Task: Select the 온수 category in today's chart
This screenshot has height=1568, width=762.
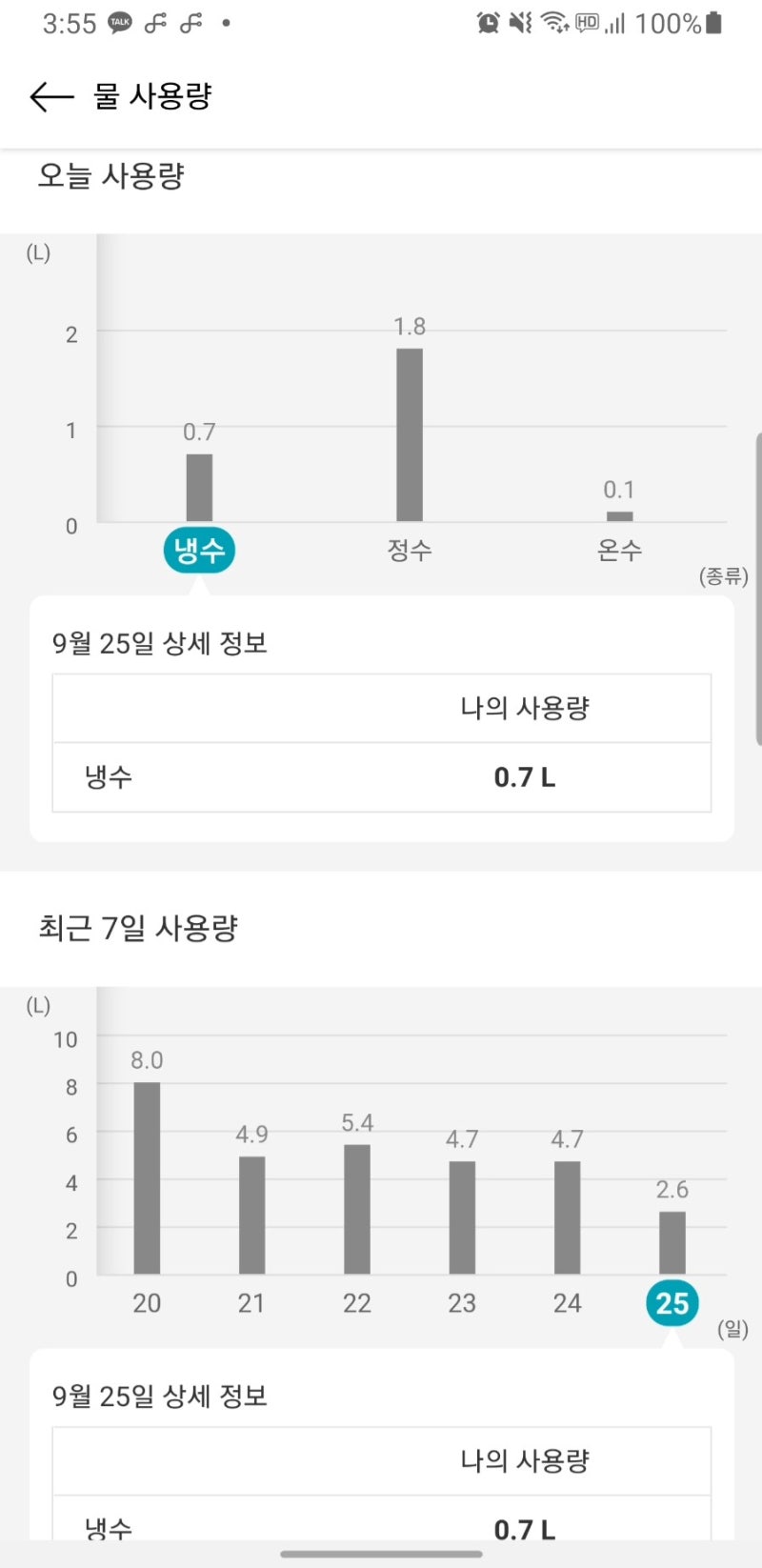Action: (x=619, y=550)
